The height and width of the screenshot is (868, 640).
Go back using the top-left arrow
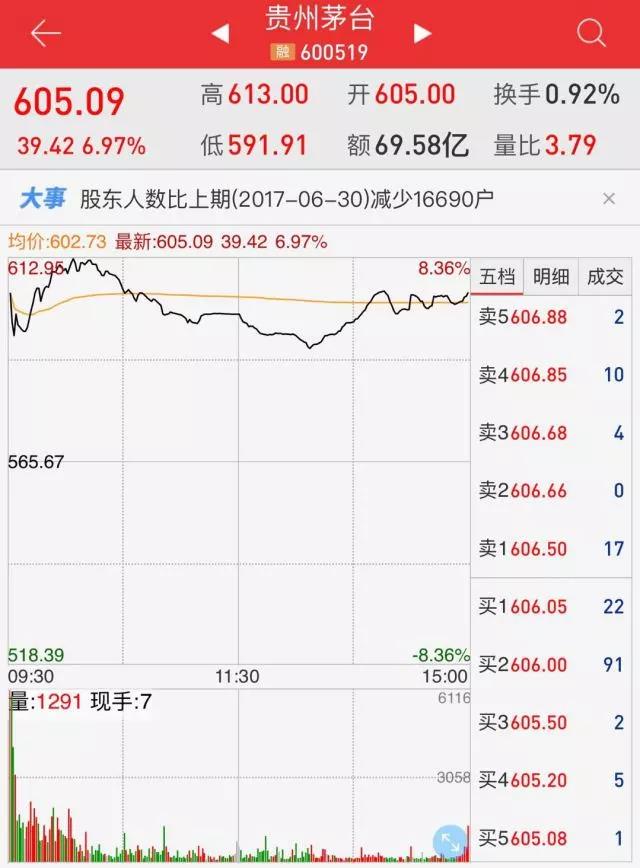coord(45,34)
